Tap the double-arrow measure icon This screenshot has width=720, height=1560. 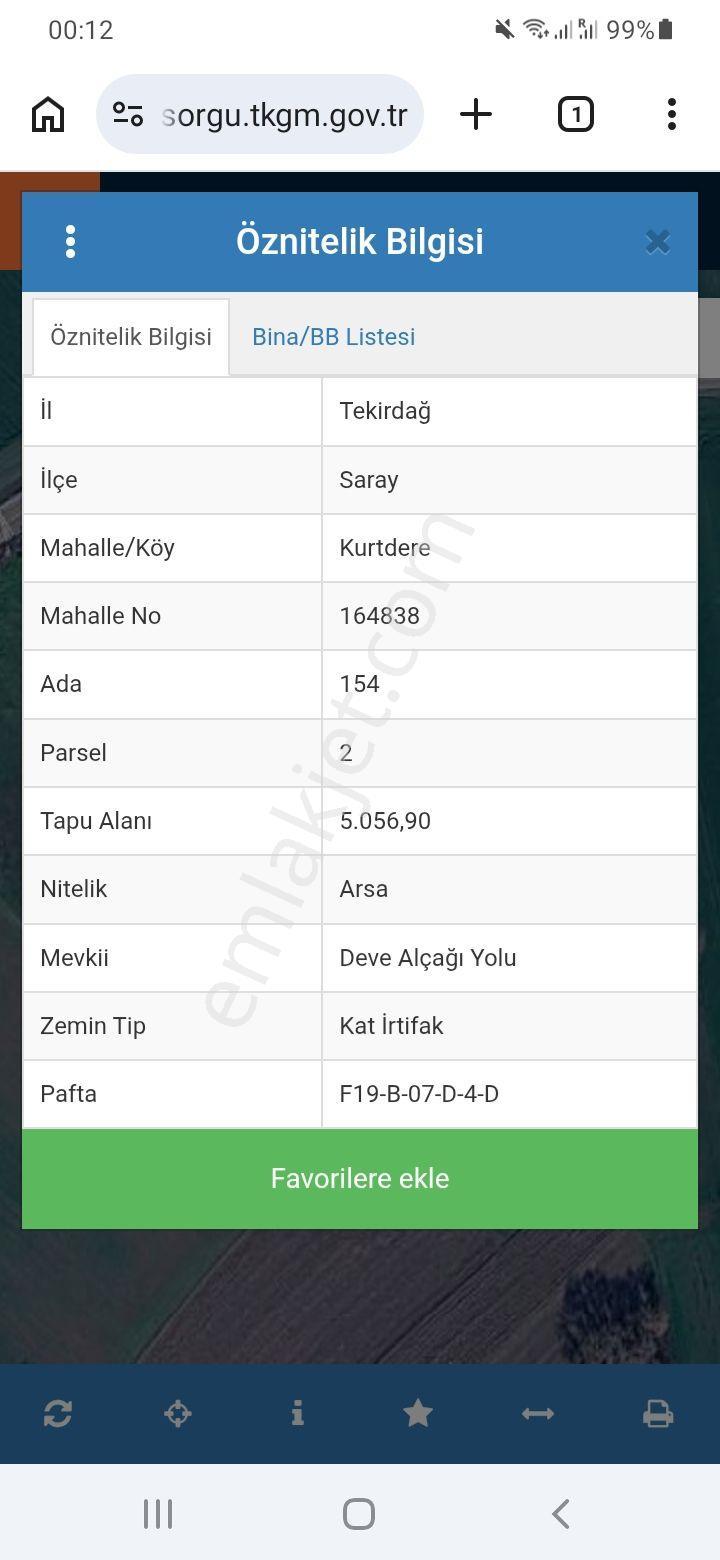point(538,1413)
